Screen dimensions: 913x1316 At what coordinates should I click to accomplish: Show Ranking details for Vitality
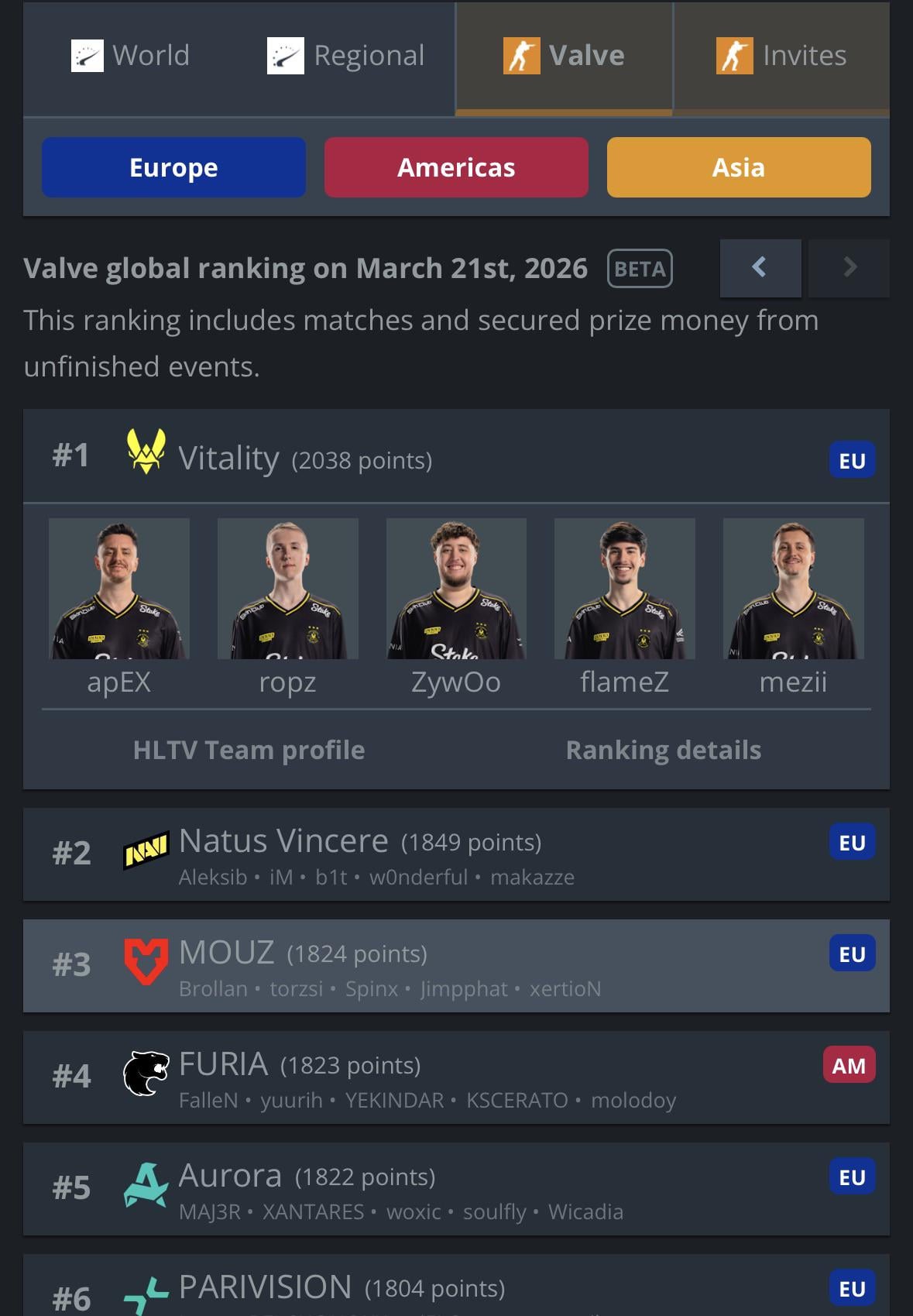(x=664, y=750)
